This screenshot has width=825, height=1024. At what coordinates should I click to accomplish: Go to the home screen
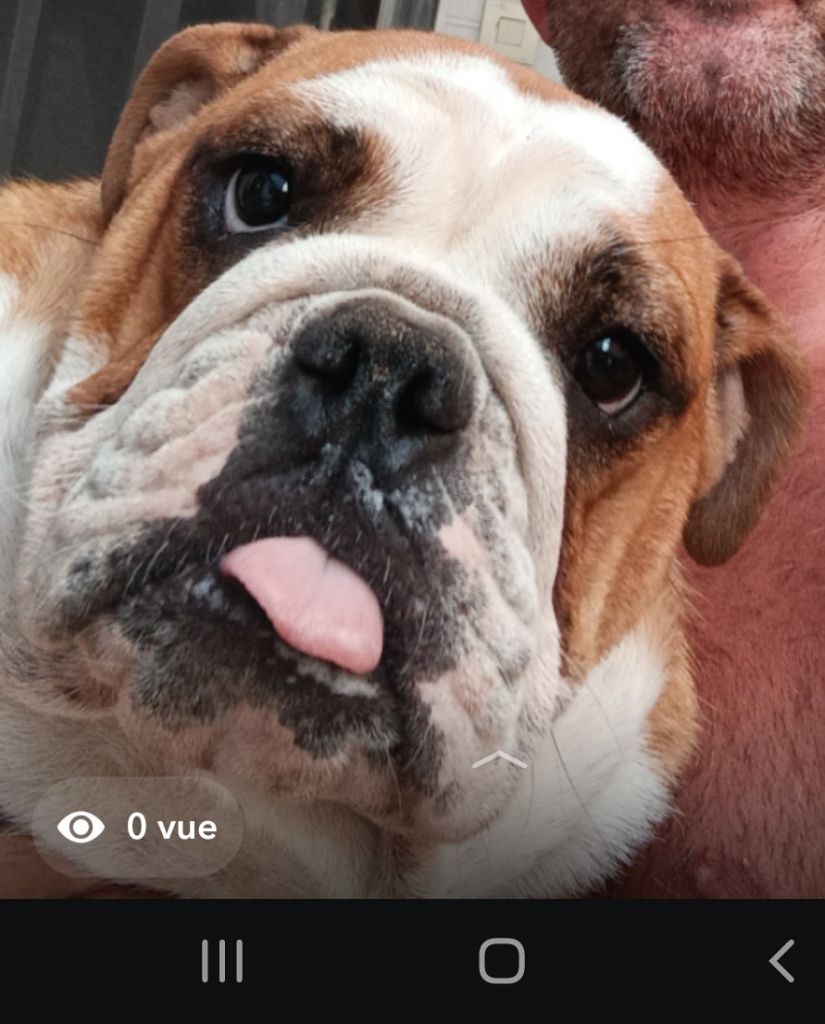point(502,961)
